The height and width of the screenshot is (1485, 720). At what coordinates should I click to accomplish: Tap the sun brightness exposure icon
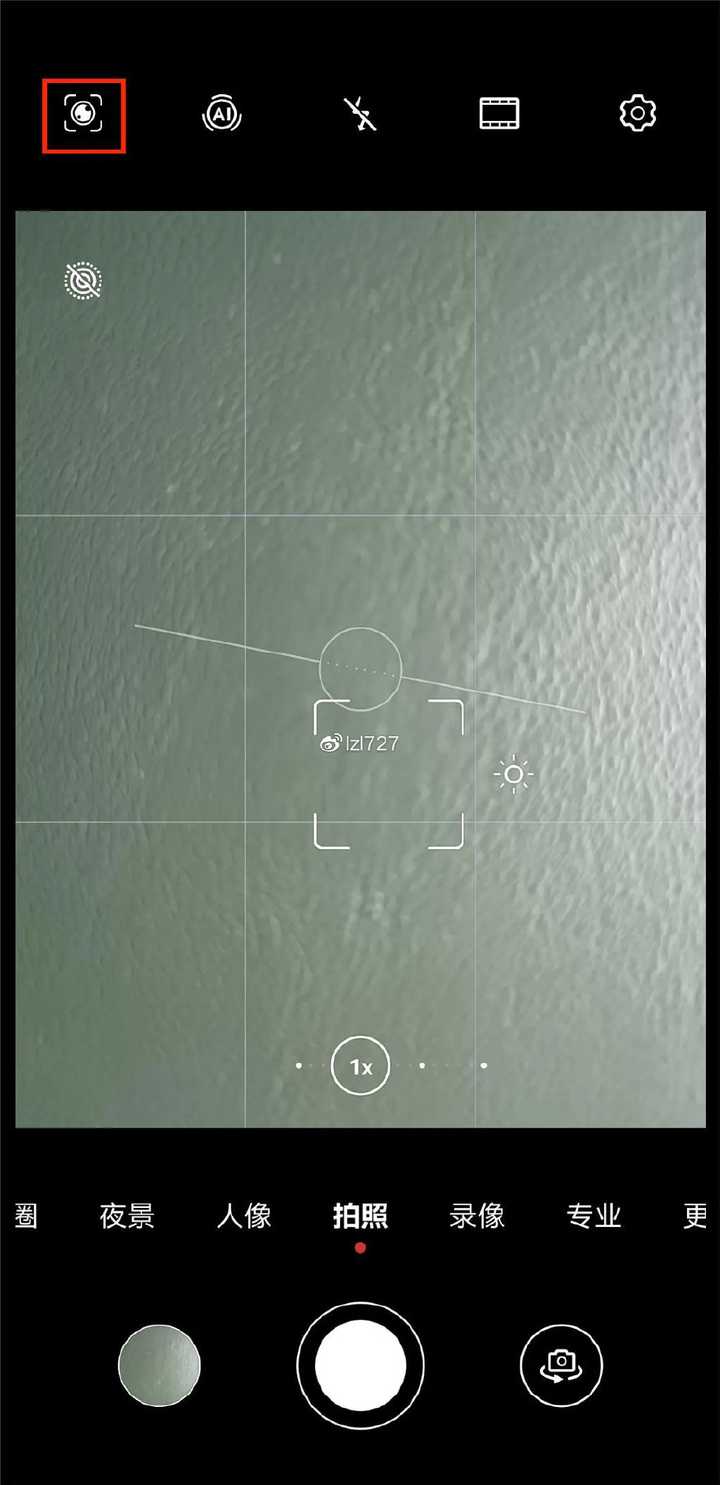click(x=514, y=775)
